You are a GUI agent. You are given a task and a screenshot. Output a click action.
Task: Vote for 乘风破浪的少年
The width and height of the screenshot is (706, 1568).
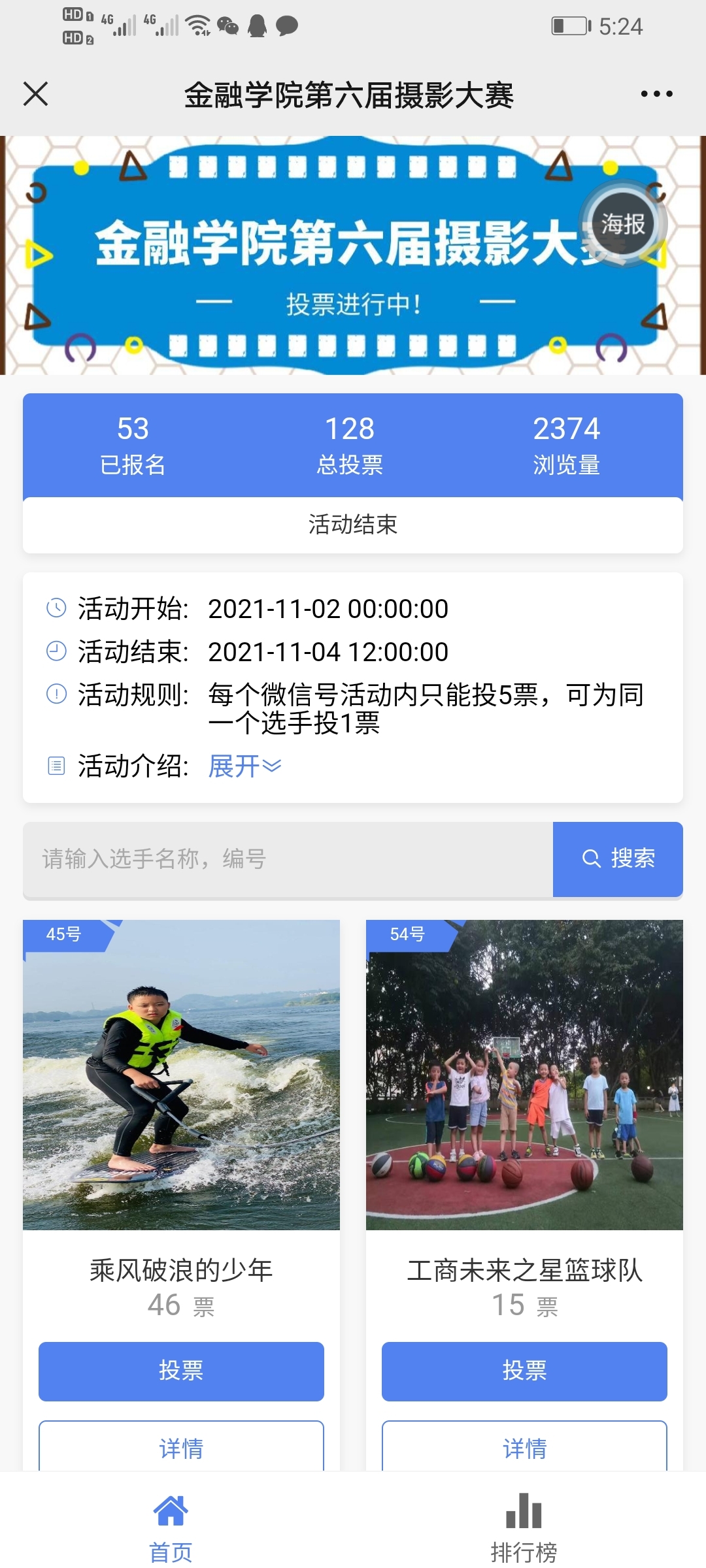(181, 1371)
